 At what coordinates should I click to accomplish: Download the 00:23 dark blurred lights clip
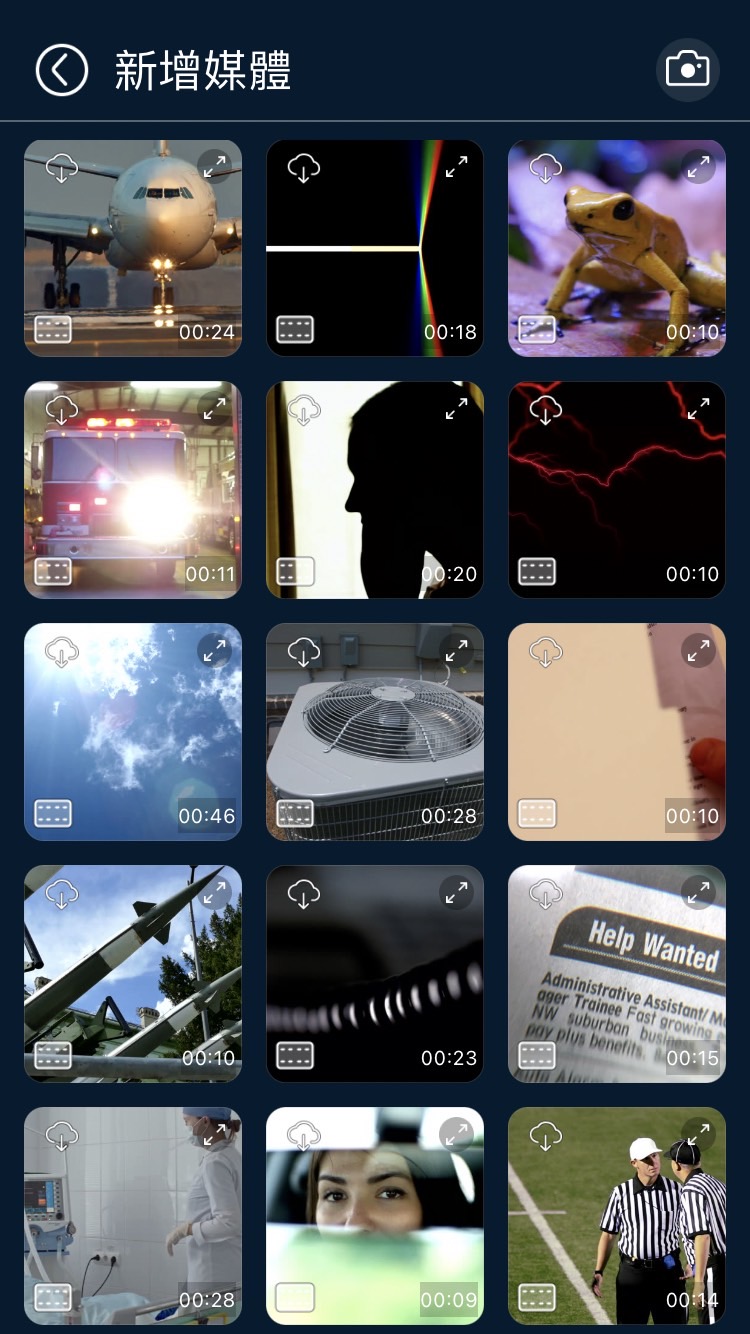point(303,894)
